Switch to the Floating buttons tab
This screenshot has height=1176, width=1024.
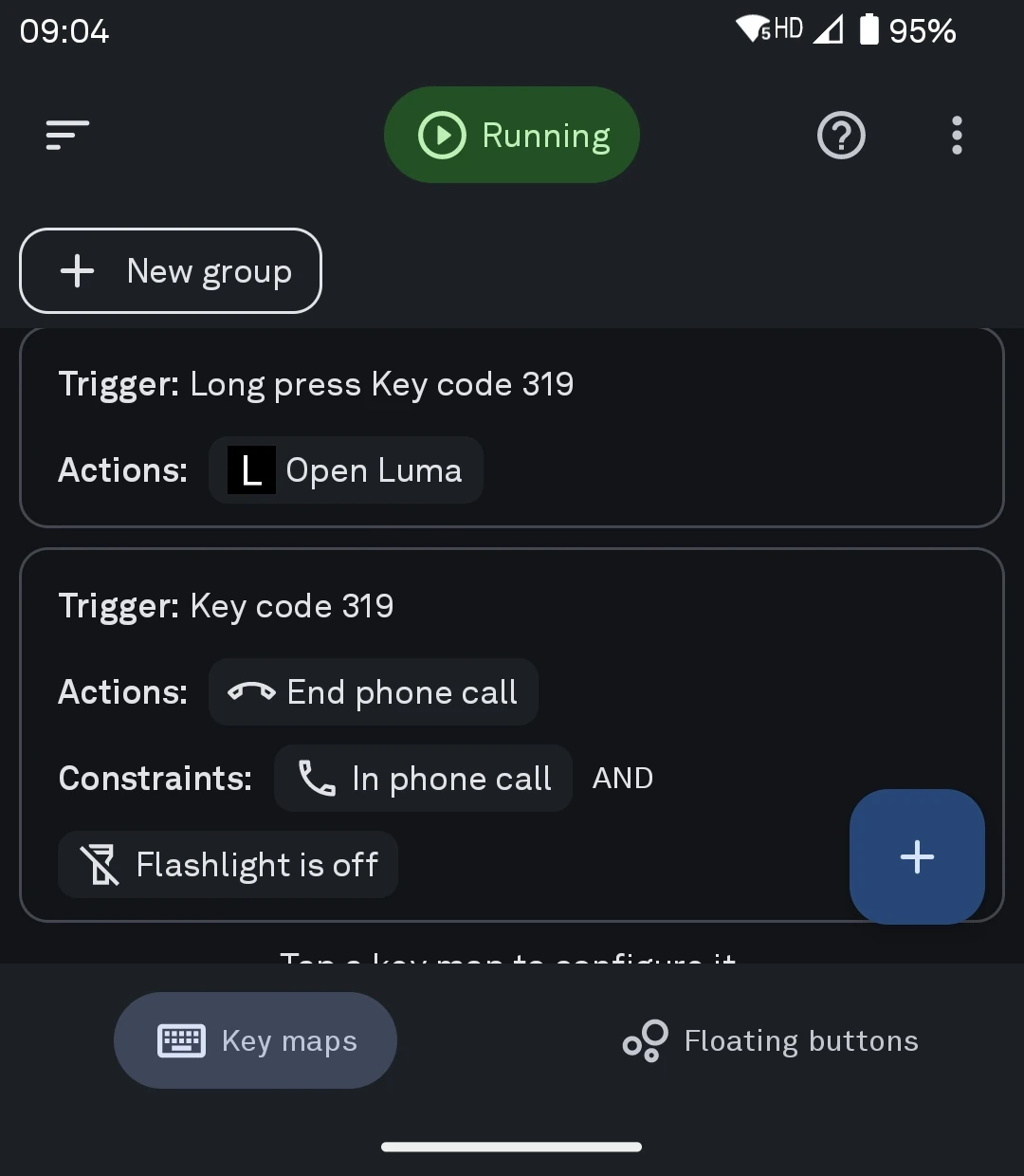[x=770, y=1040]
